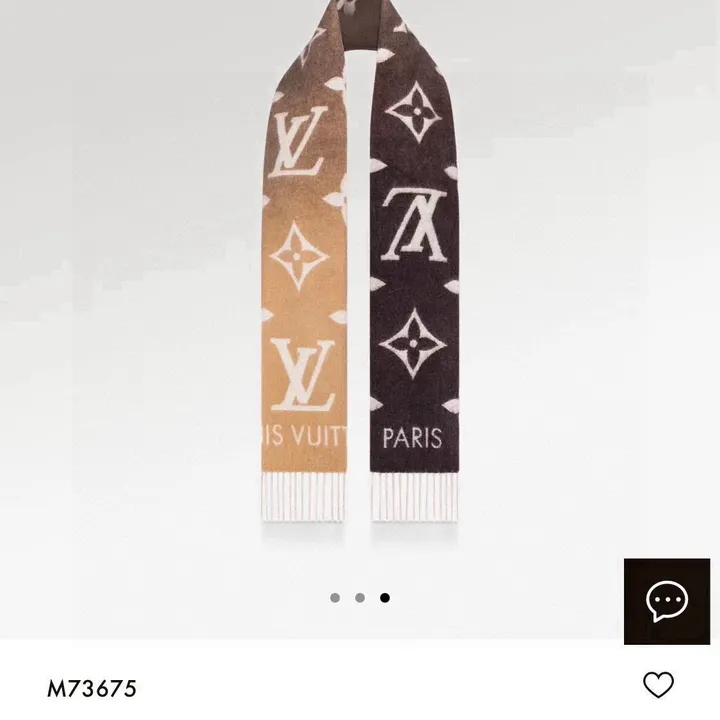Jump to the first product photo dot
The height and width of the screenshot is (720, 720).
click(x=335, y=598)
